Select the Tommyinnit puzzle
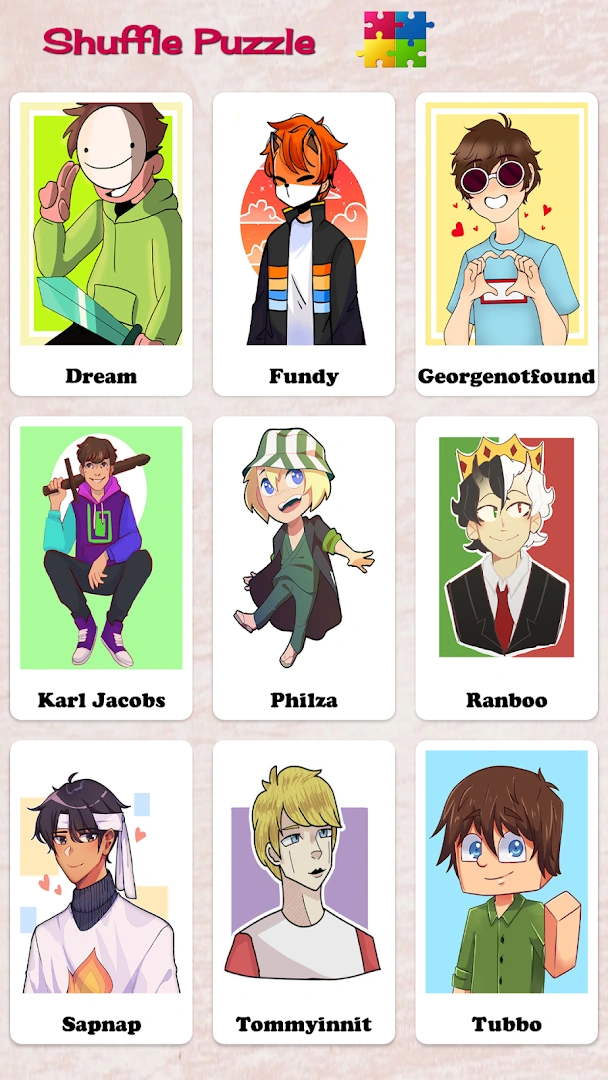 click(x=303, y=891)
